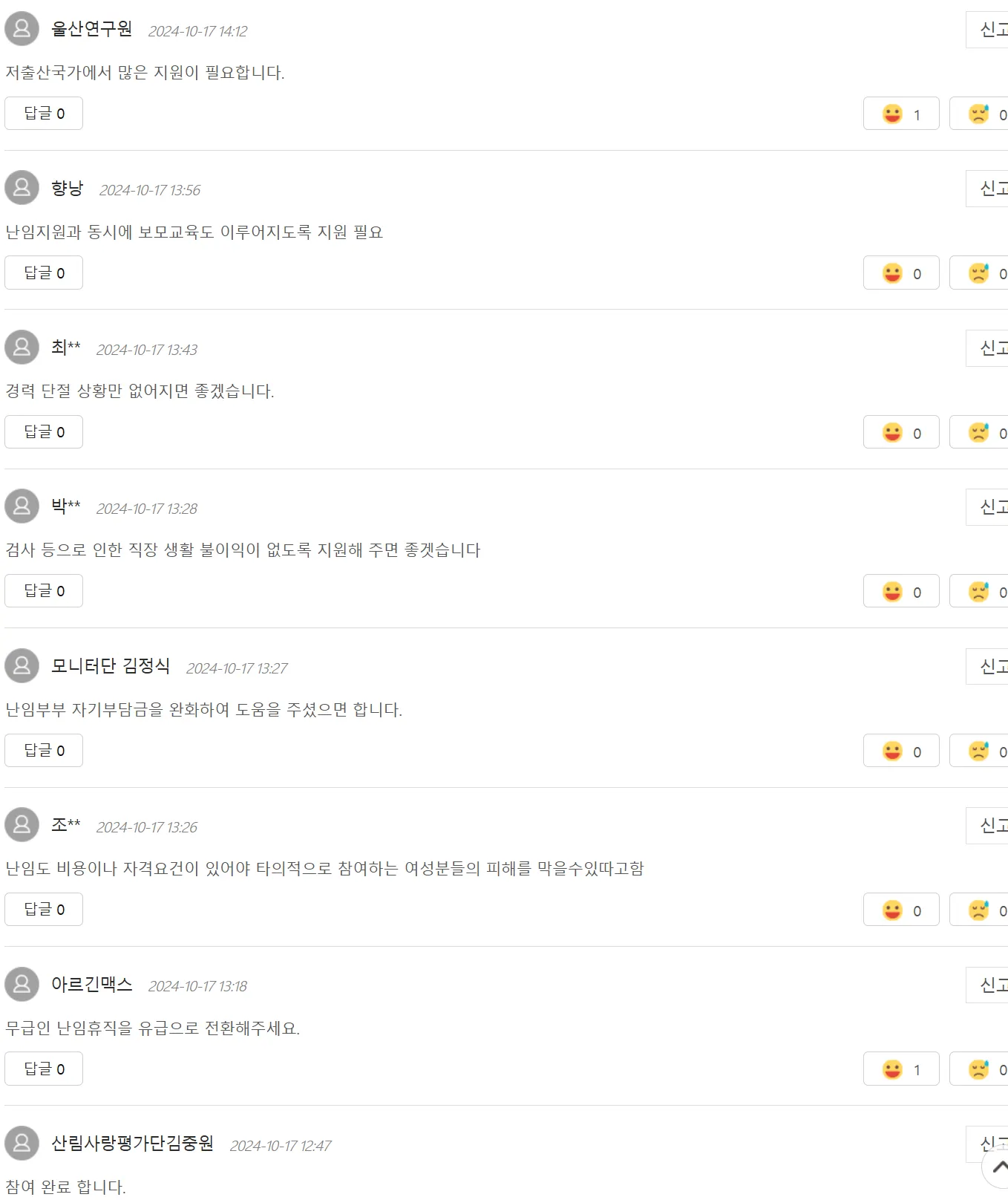The image size is (1008, 1200).
Task: Like 향낭's comment
Action: click(x=900, y=273)
